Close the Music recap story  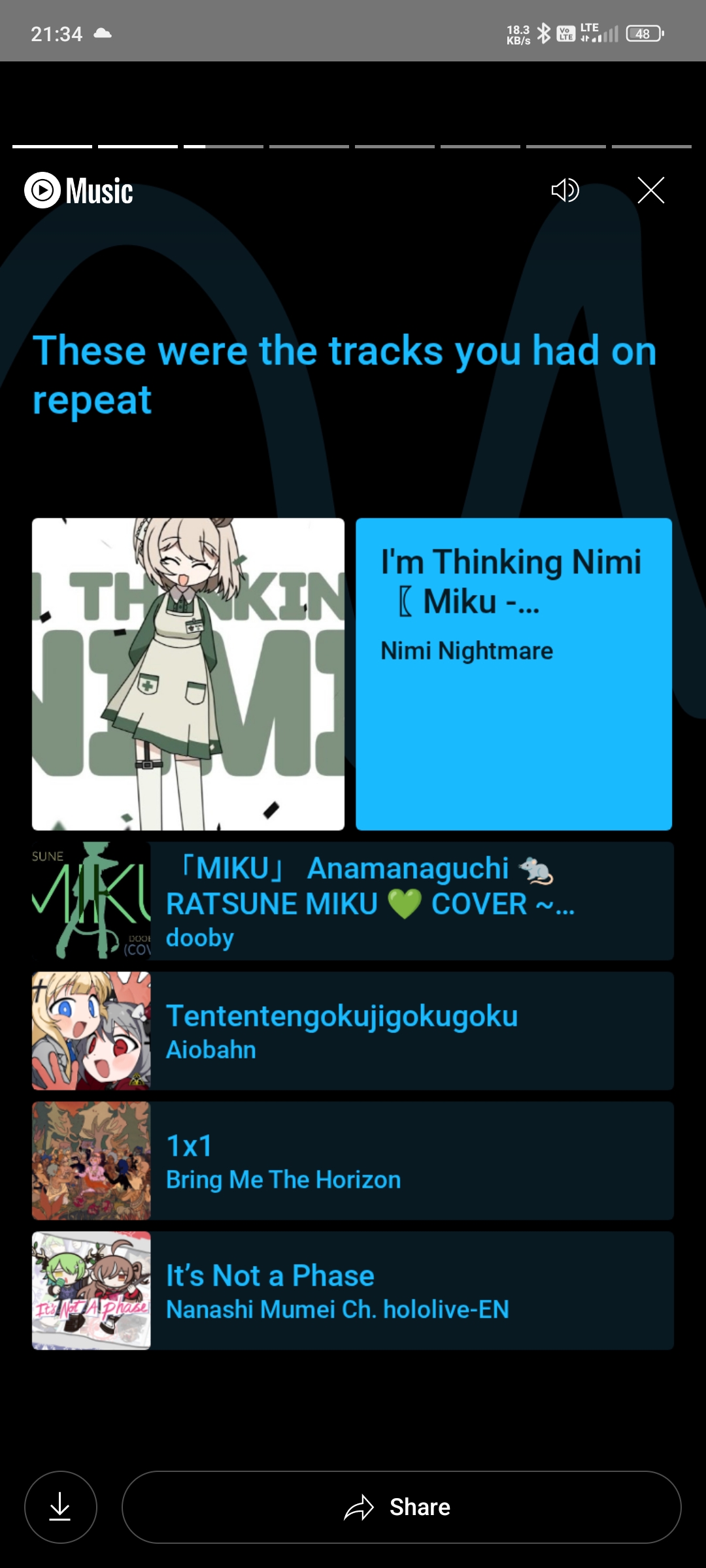click(651, 190)
